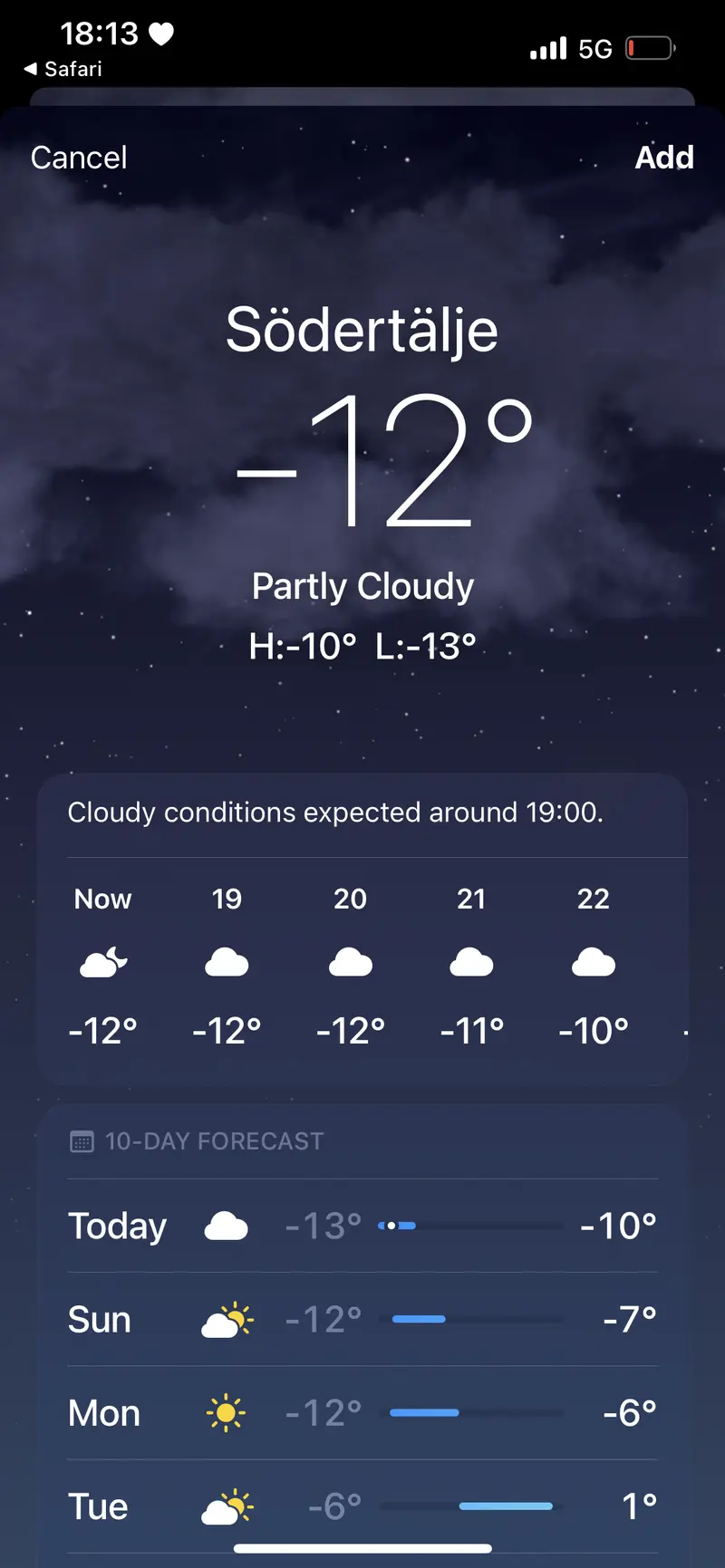Viewport: 725px width, 1568px height.
Task: Open Today's forecast details
Action: [362, 1226]
